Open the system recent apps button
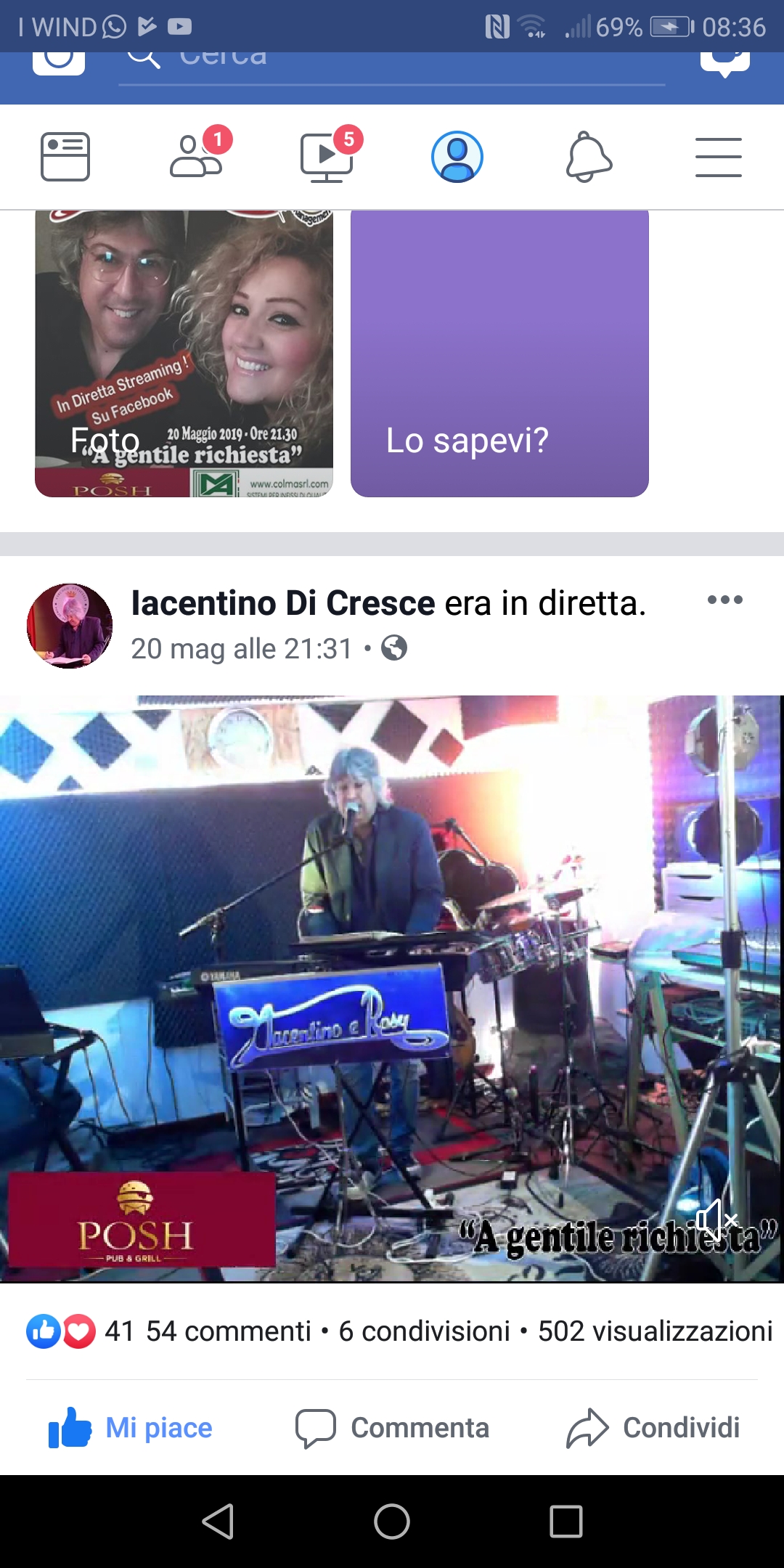 coord(566,1522)
